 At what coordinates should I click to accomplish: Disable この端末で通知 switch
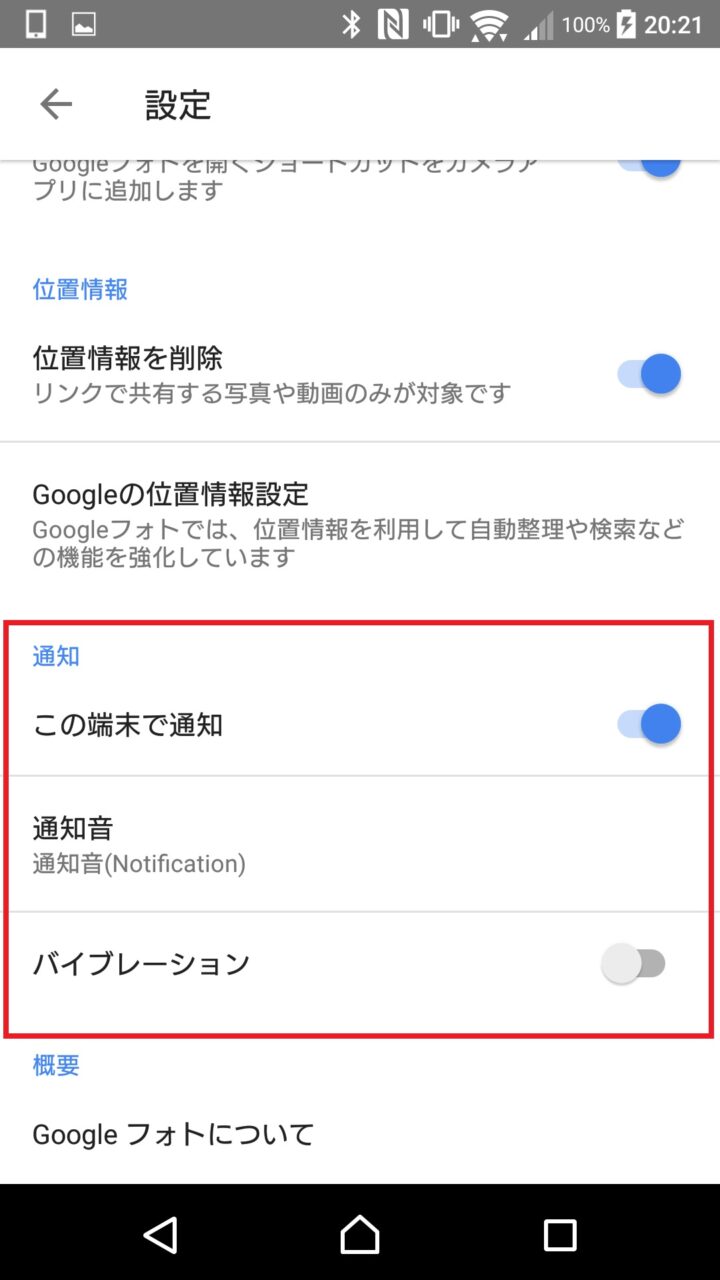coord(650,724)
